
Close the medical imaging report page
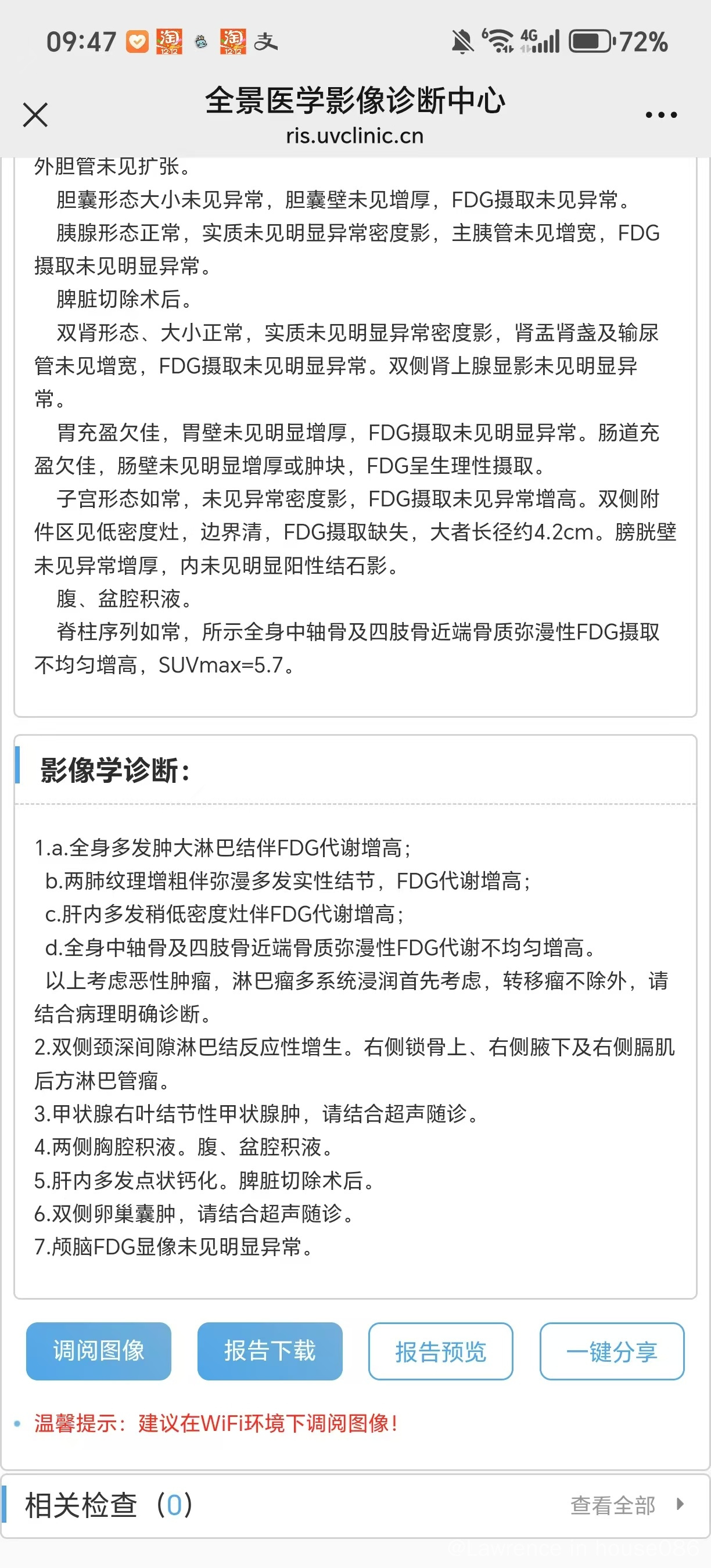click(x=35, y=114)
